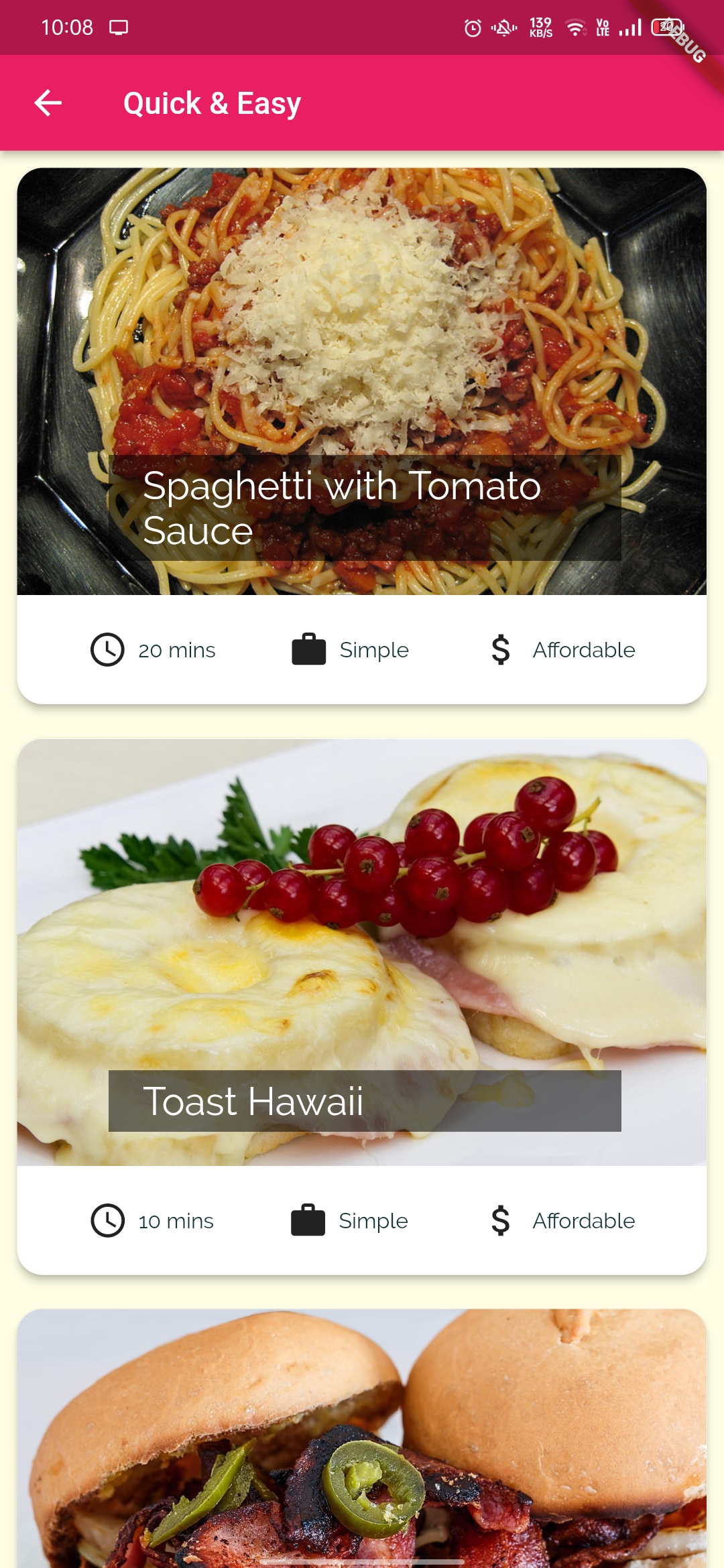
Task: Click the clock icon on Spaghetti card
Action: pyautogui.click(x=107, y=649)
